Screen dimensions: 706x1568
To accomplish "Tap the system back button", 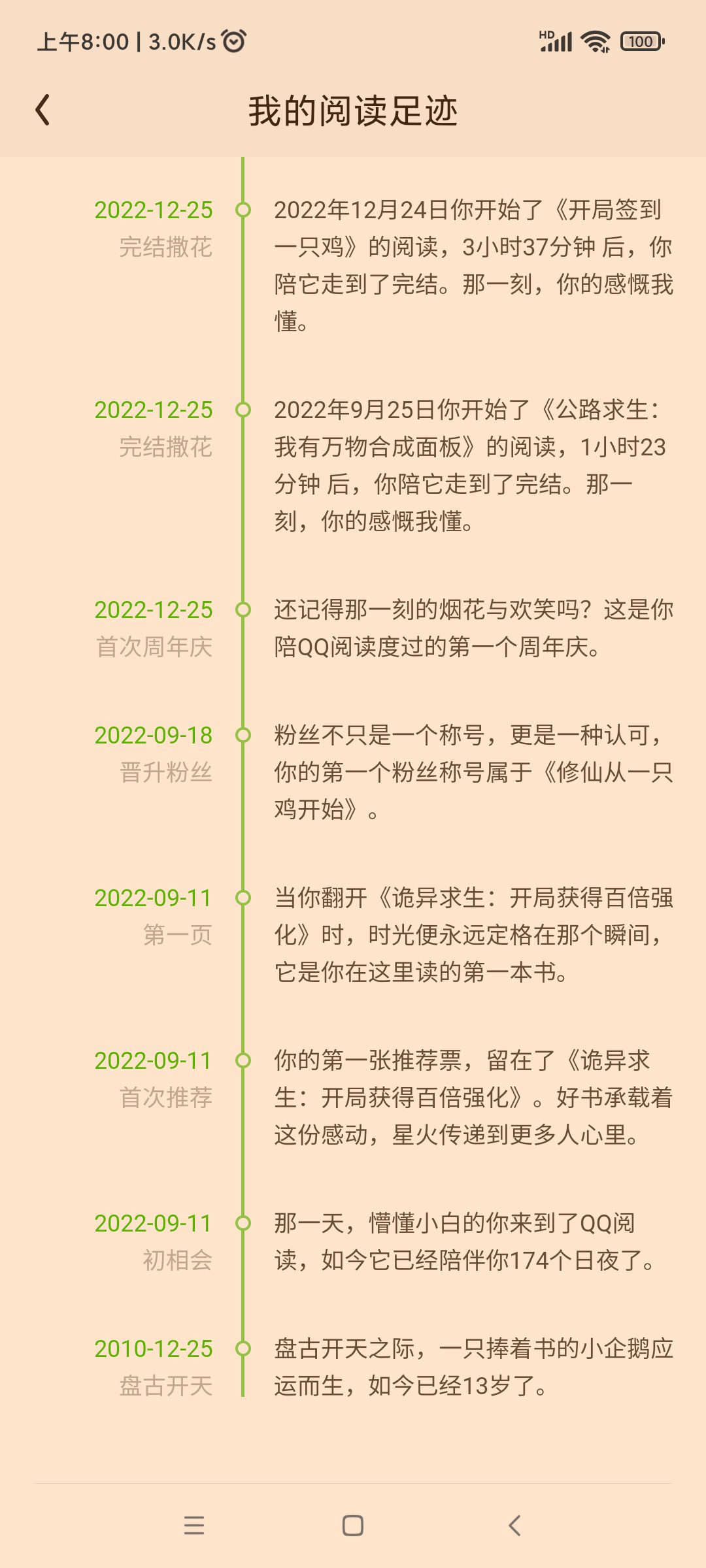I will [514, 1526].
